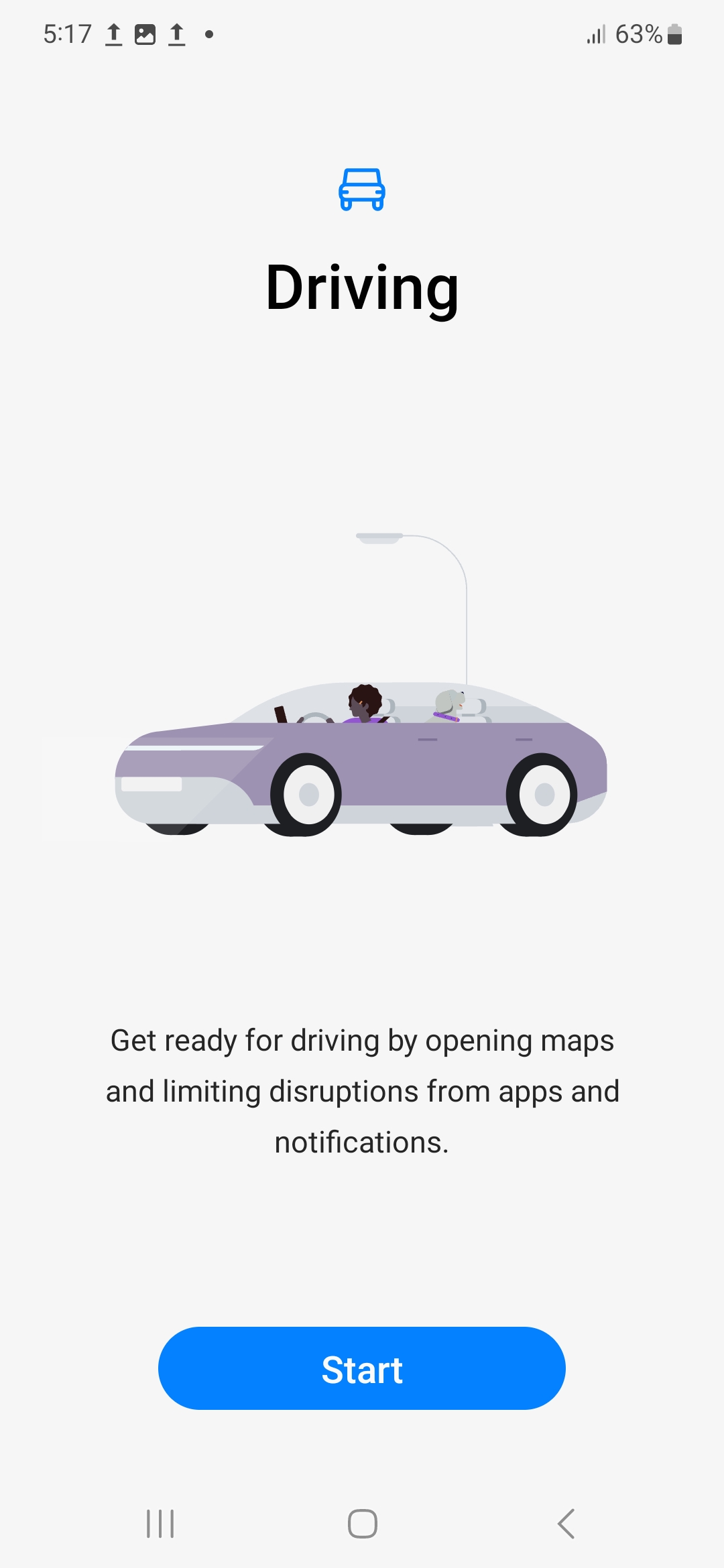Tap the Start button for Driving mode
Screen dimensions: 724x1568
pyautogui.click(x=362, y=1368)
